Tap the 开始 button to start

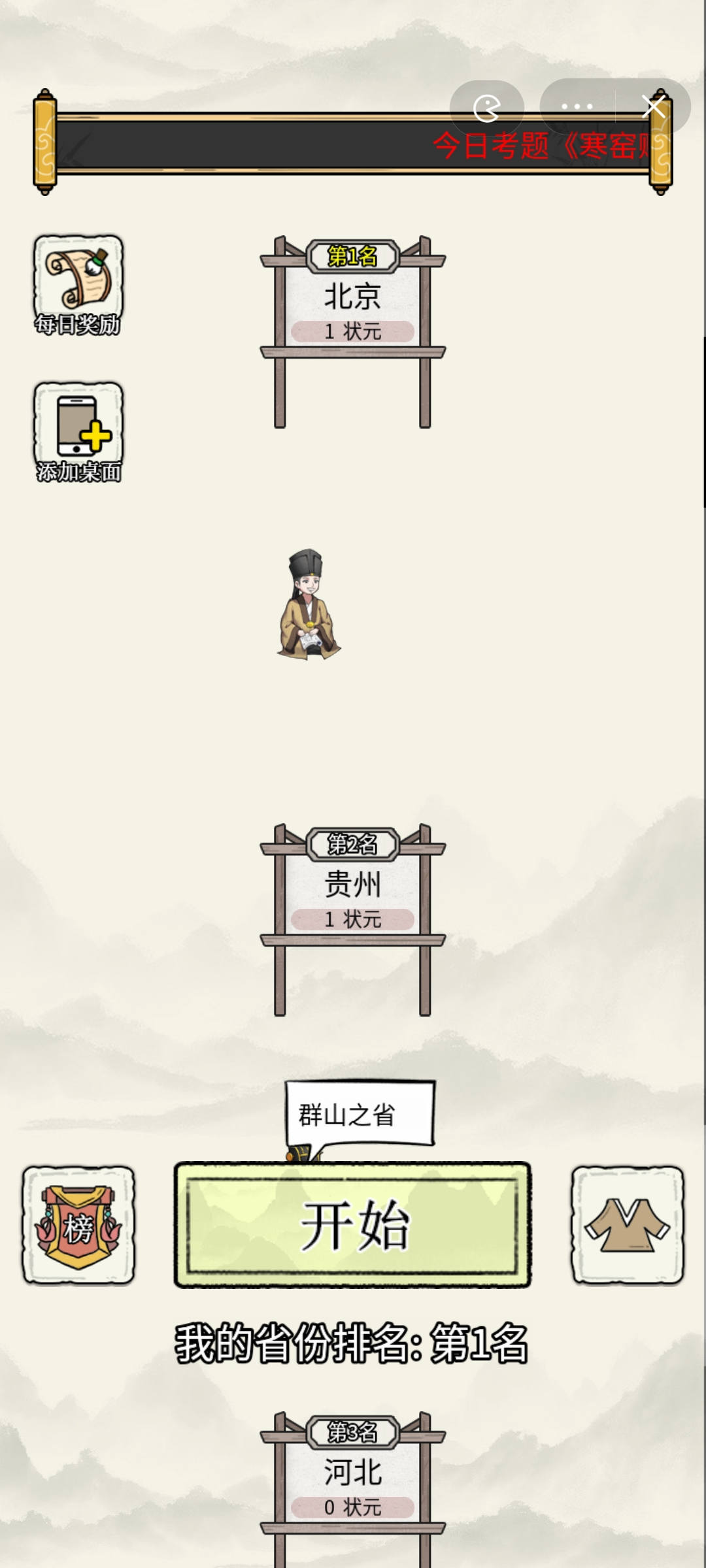(352, 1225)
